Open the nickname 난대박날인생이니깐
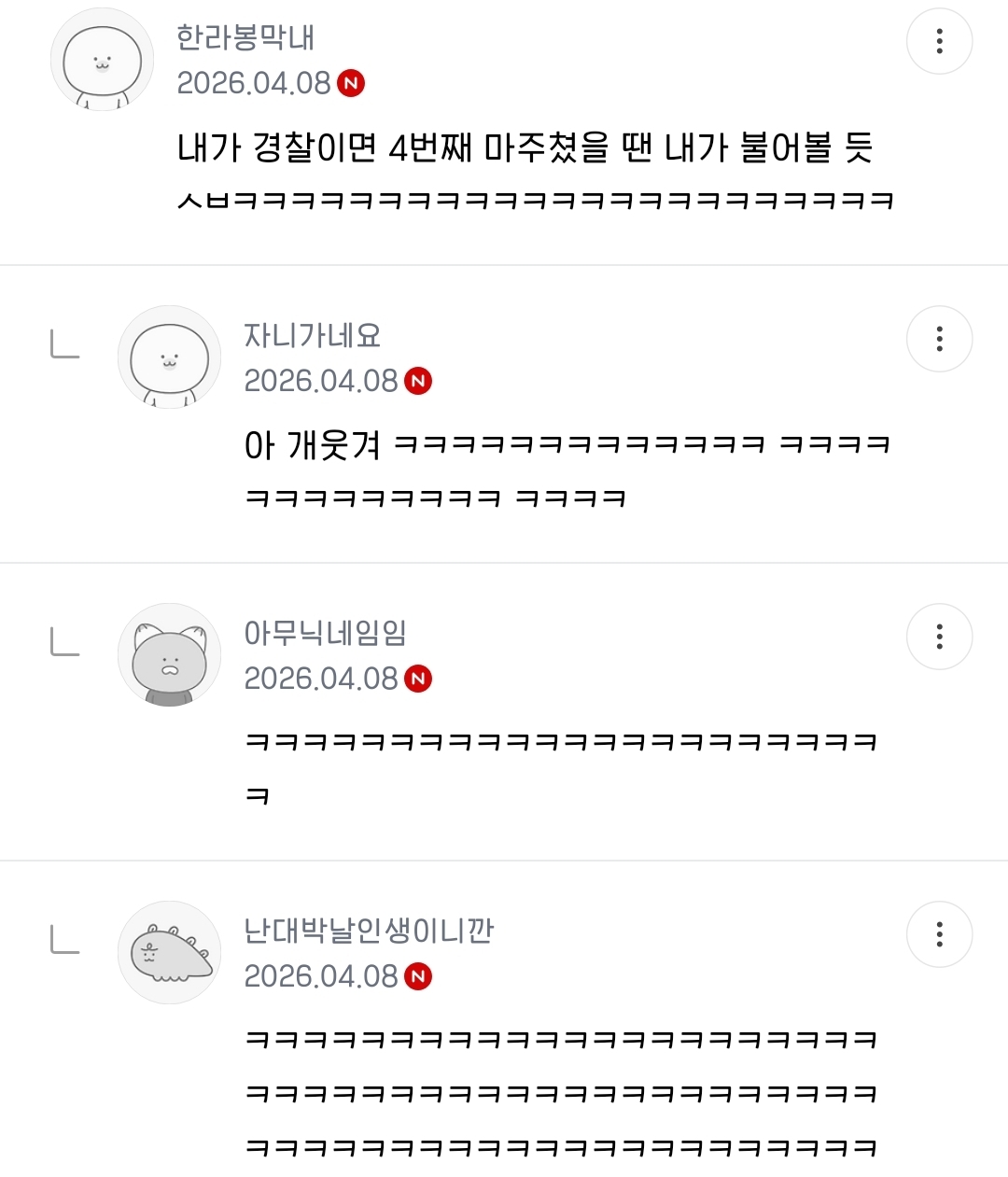This screenshot has height=1177, width=1008. [x=369, y=931]
